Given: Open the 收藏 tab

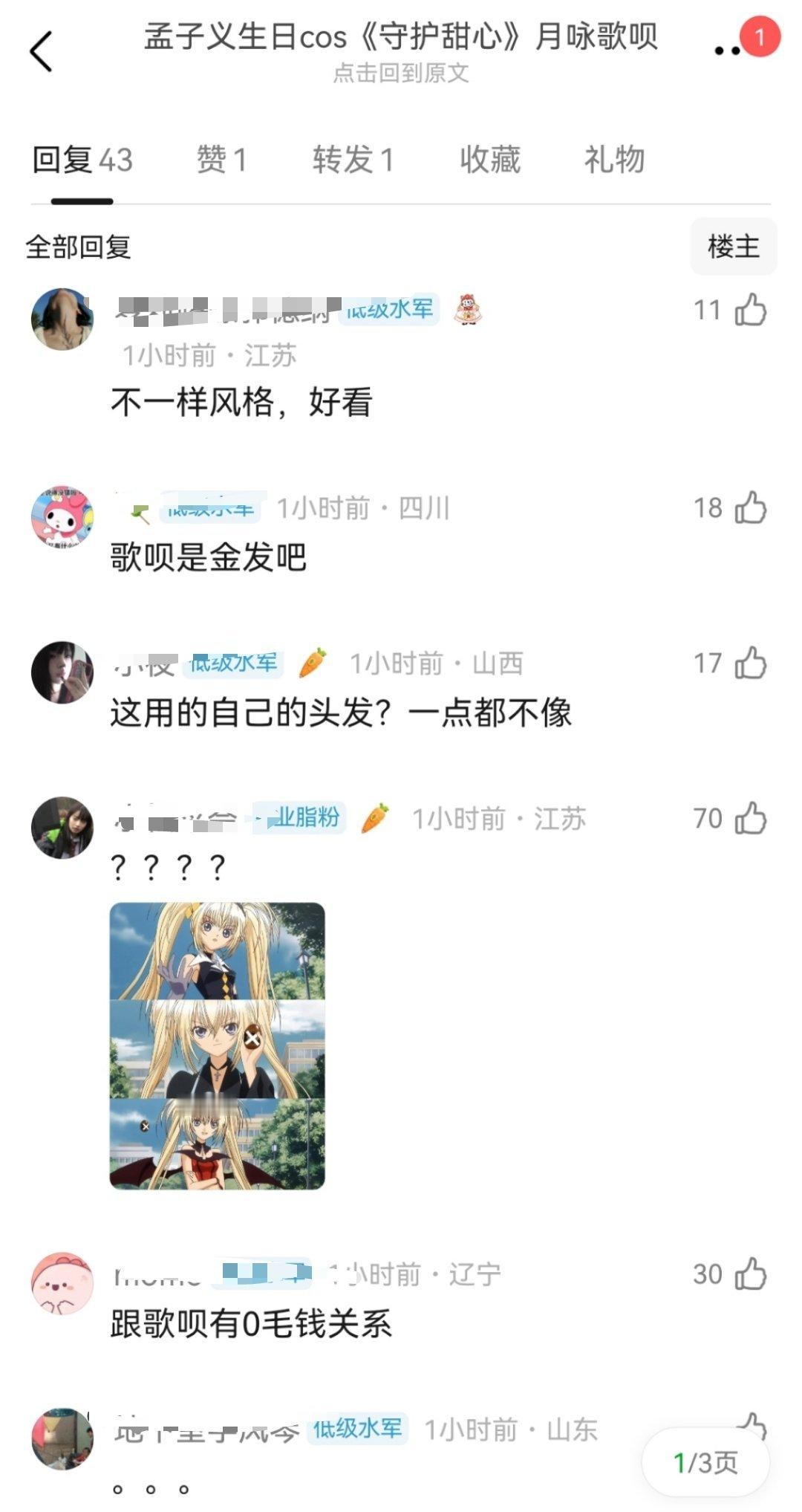Looking at the screenshot, I should pos(488,160).
